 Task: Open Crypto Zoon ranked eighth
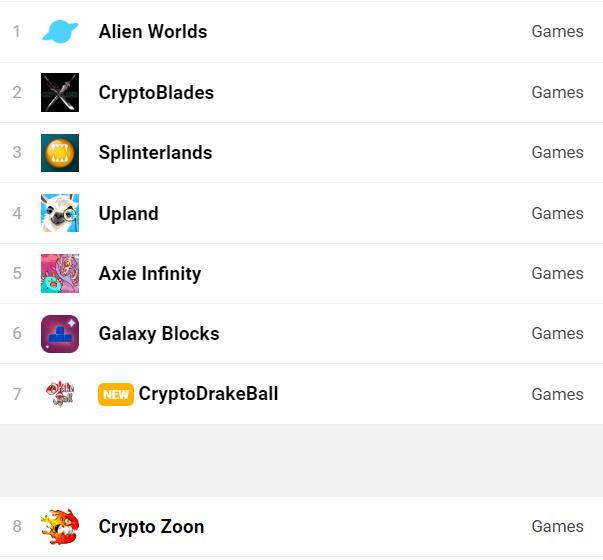pos(151,527)
